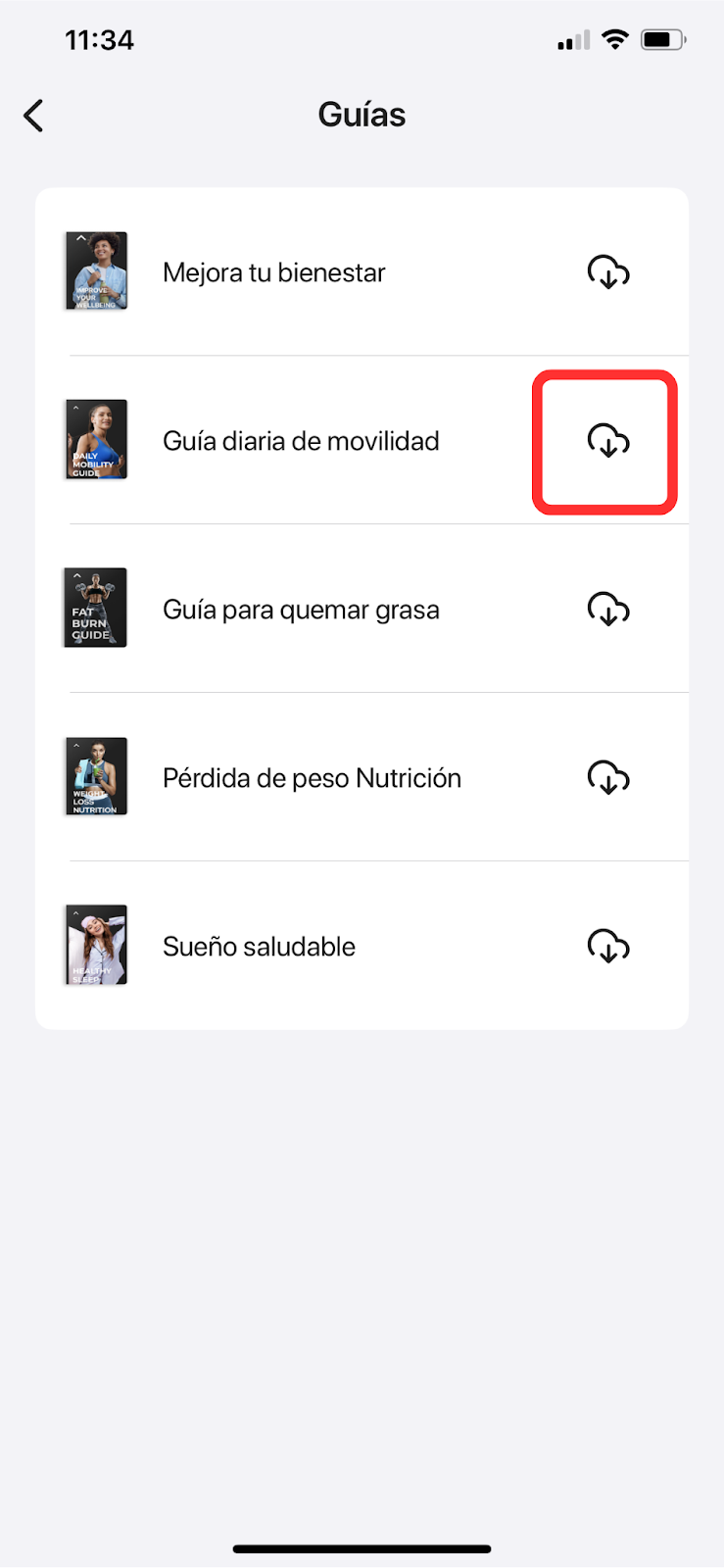Open Guía diaria de movilidad
This screenshot has height=1568, width=724.
(301, 441)
